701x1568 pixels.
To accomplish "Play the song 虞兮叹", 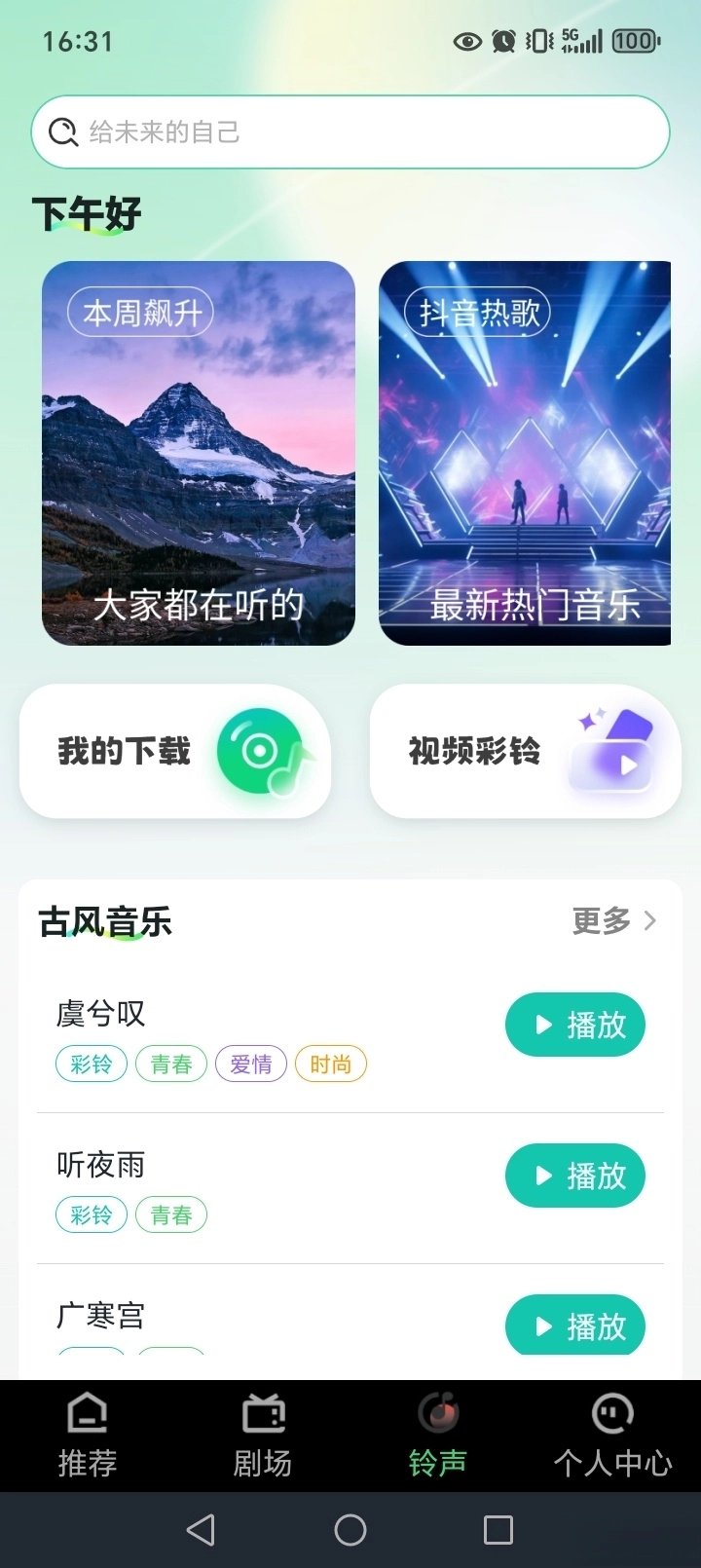I will click(x=574, y=1025).
